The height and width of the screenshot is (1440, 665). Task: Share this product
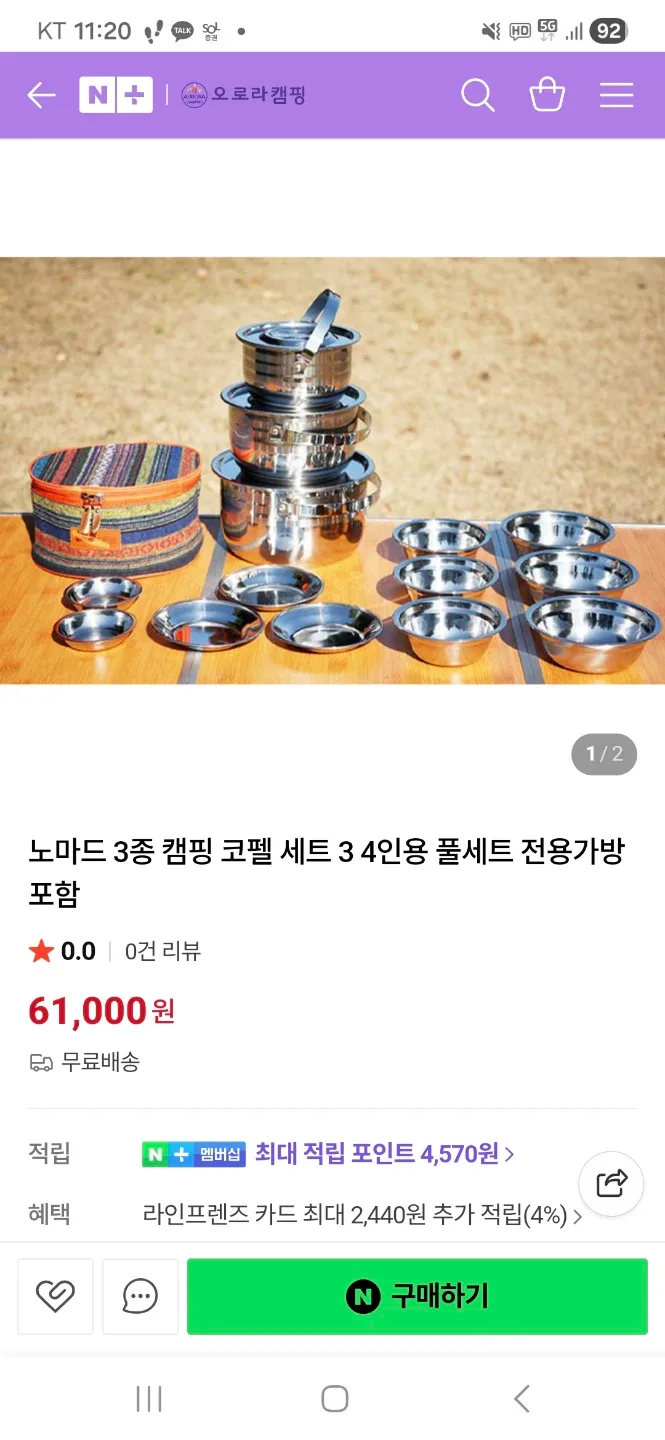[611, 1184]
